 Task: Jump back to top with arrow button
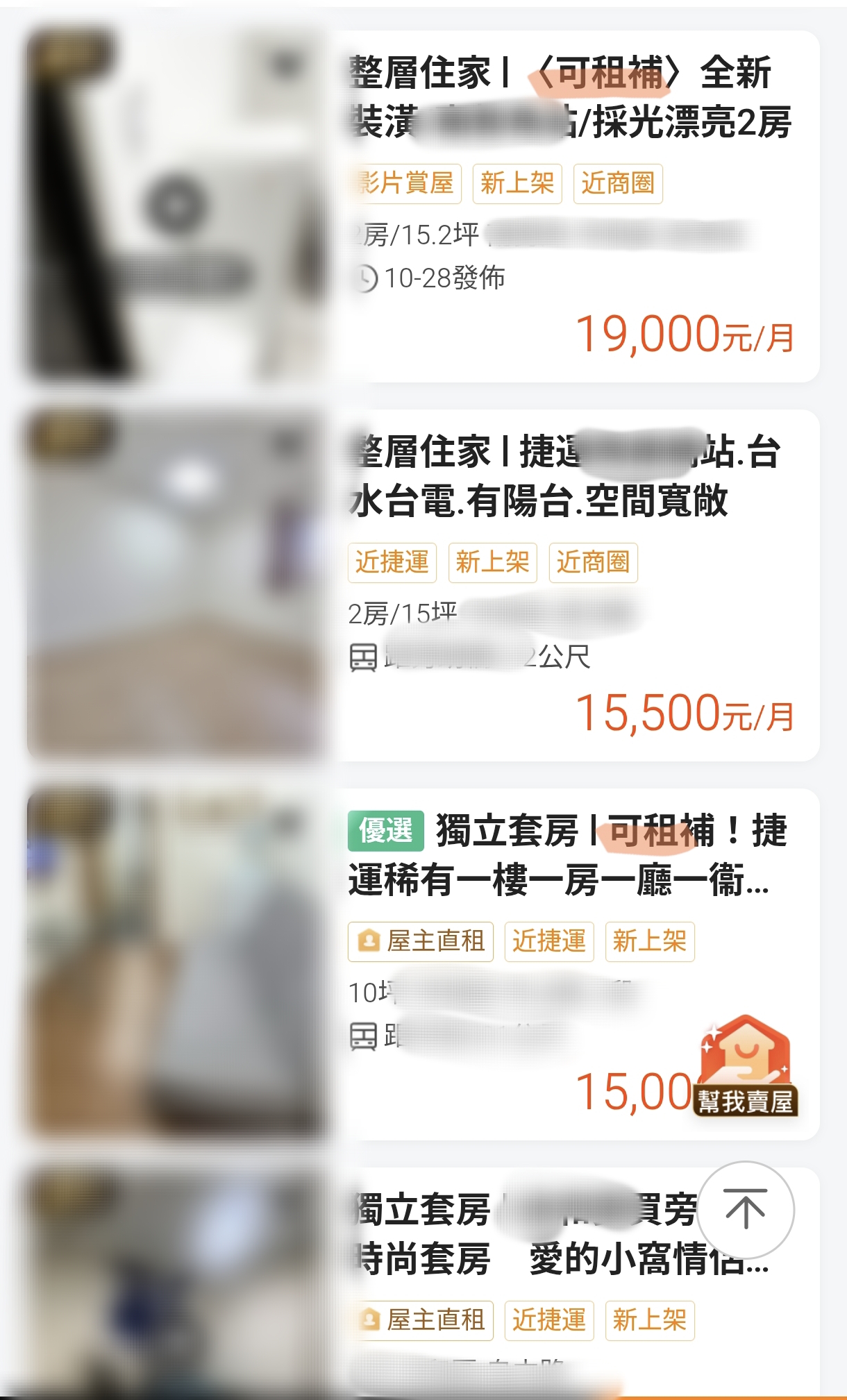(x=746, y=1209)
